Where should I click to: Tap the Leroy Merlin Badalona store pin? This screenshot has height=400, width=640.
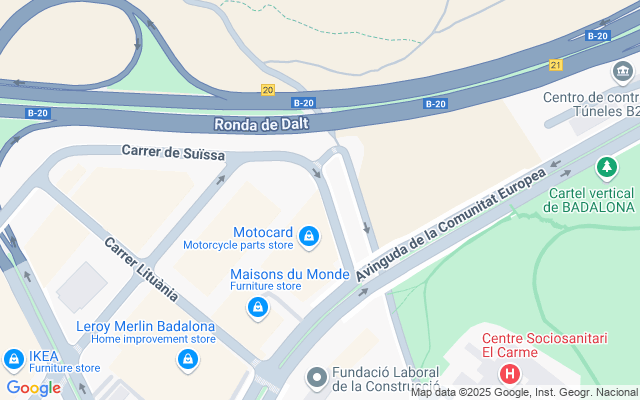186,358
